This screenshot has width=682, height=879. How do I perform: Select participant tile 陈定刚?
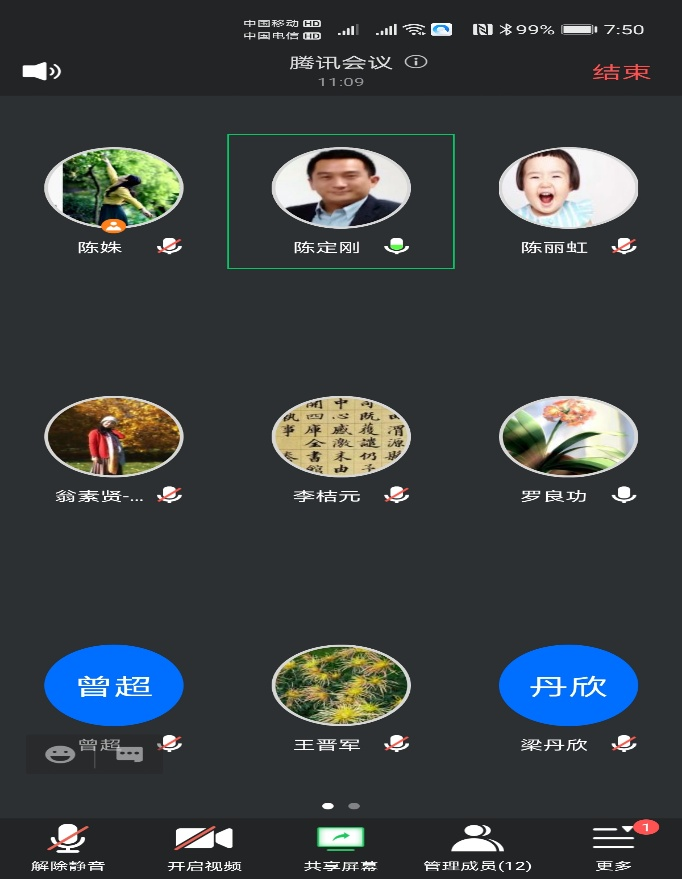(341, 201)
